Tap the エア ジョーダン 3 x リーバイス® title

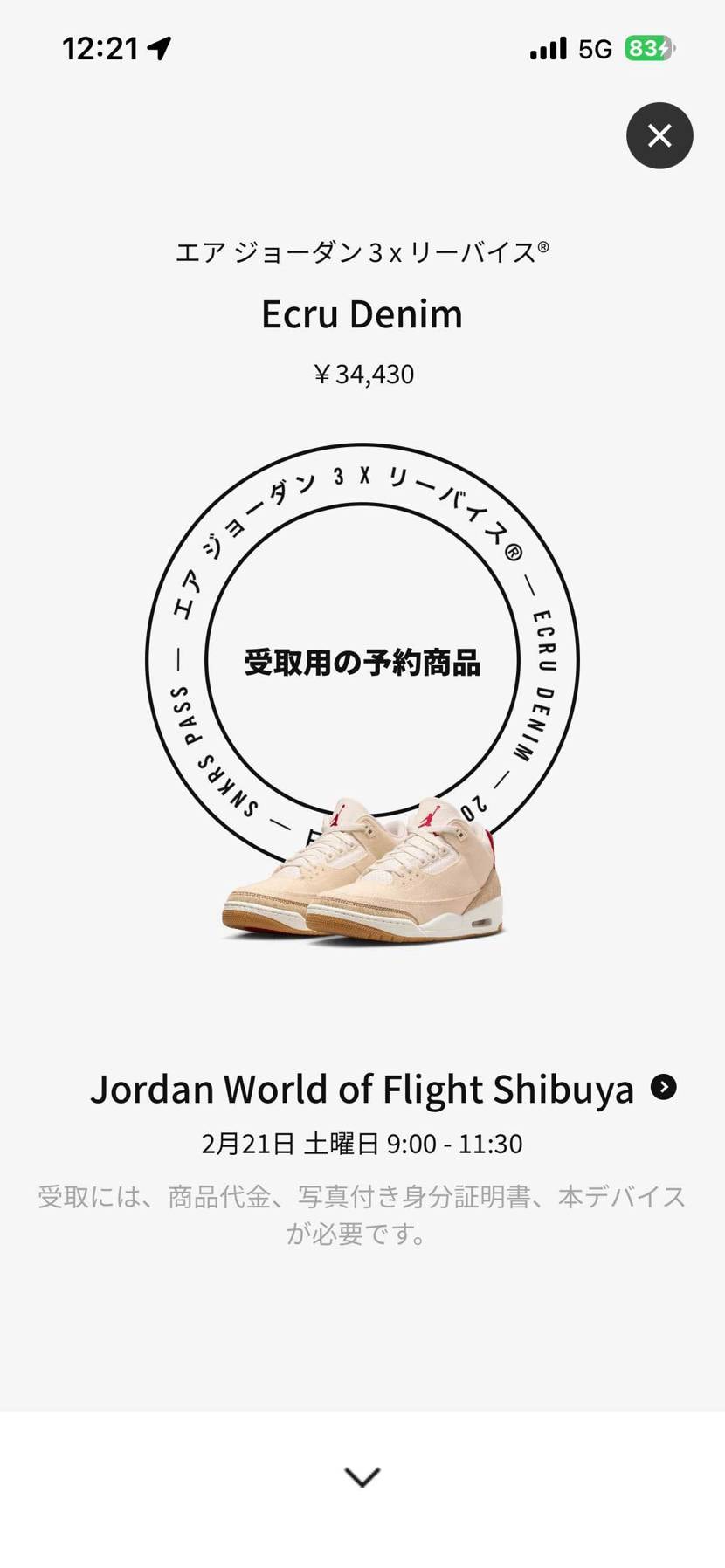point(362,251)
